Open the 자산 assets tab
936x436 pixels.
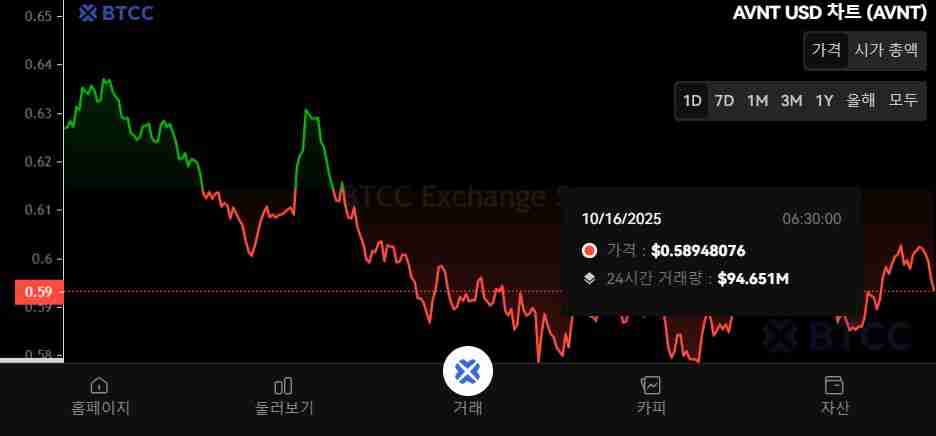(834, 396)
